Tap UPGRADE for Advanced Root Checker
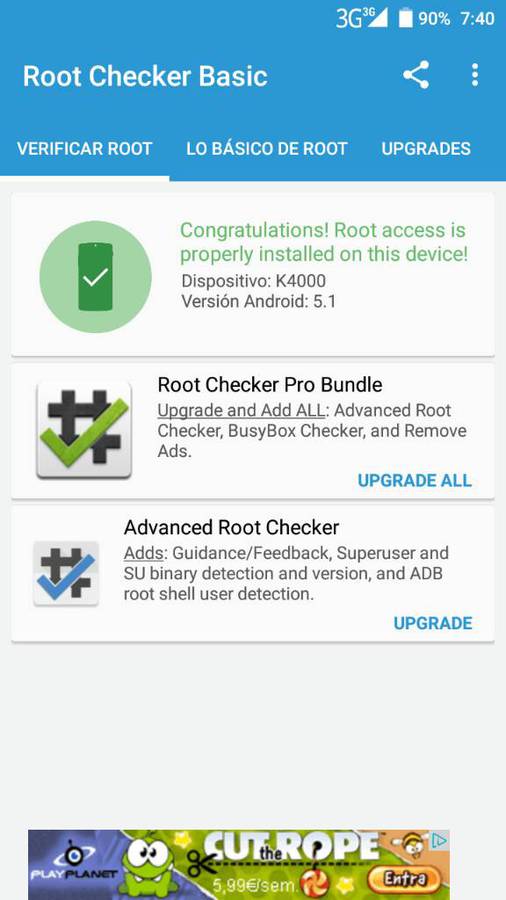The image size is (506, 900). [x=433, y=623]
